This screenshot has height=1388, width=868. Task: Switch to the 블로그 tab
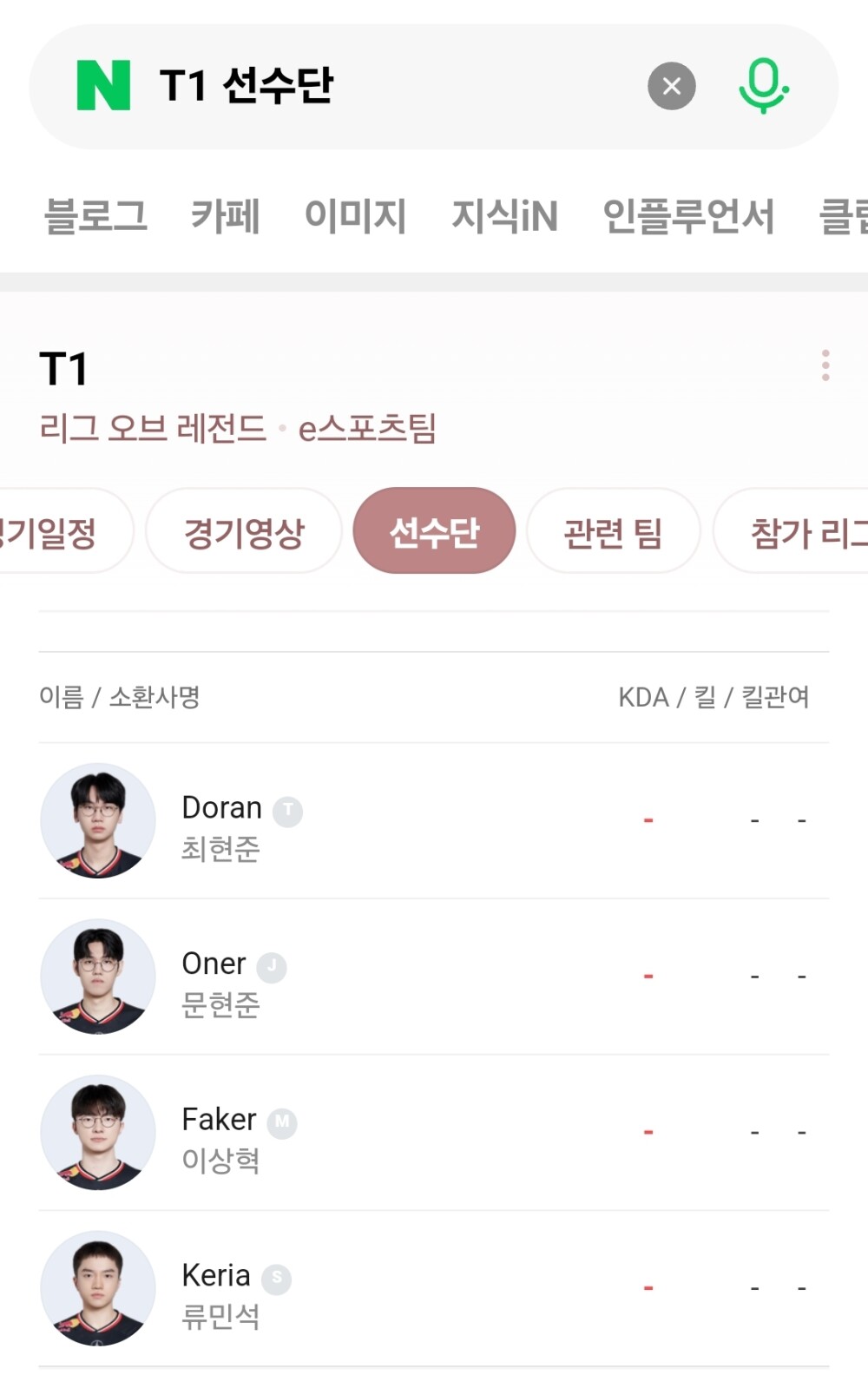pyautogui.click(x=95, y=215)
